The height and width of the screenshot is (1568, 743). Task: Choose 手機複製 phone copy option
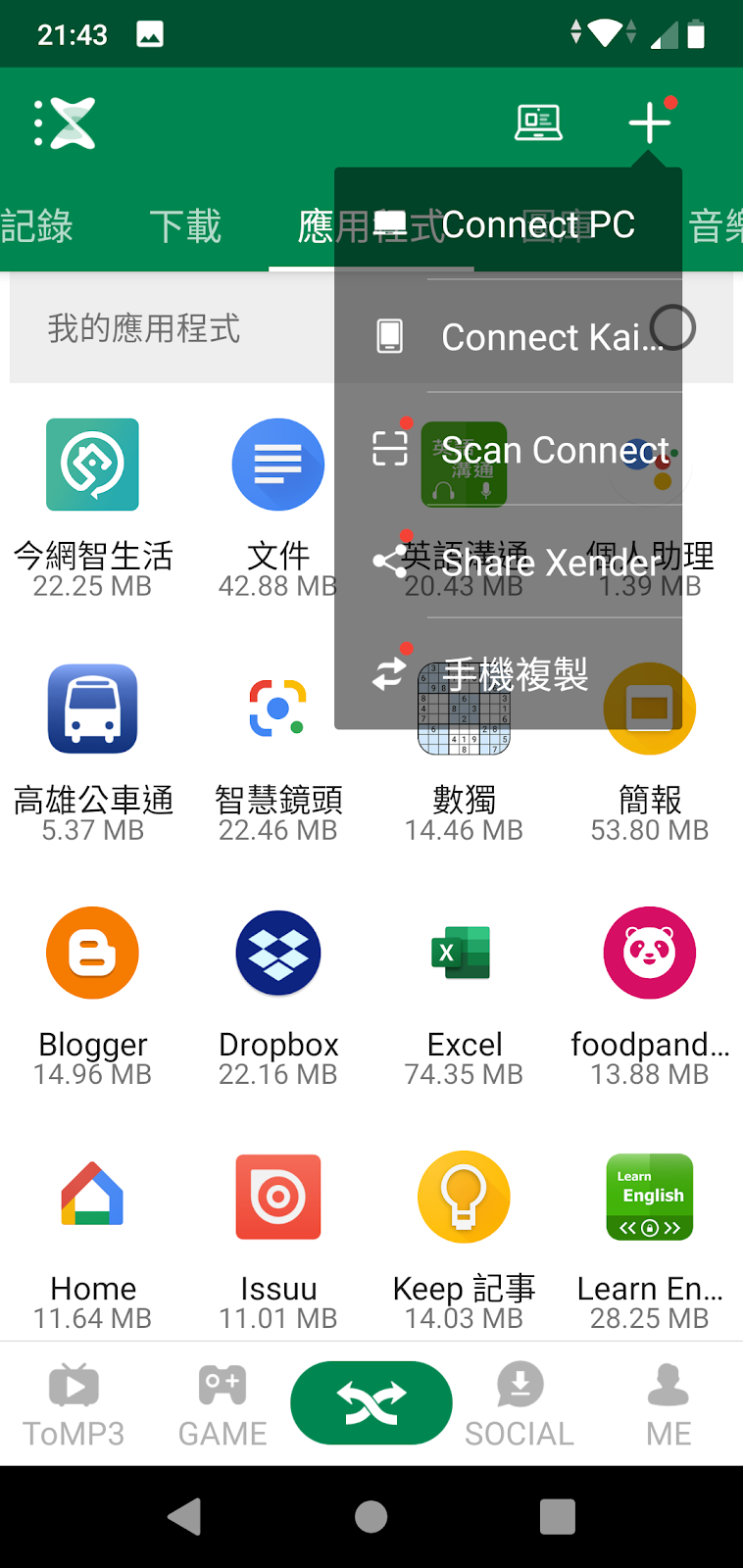pyautogui.click(x=508, y=674)
